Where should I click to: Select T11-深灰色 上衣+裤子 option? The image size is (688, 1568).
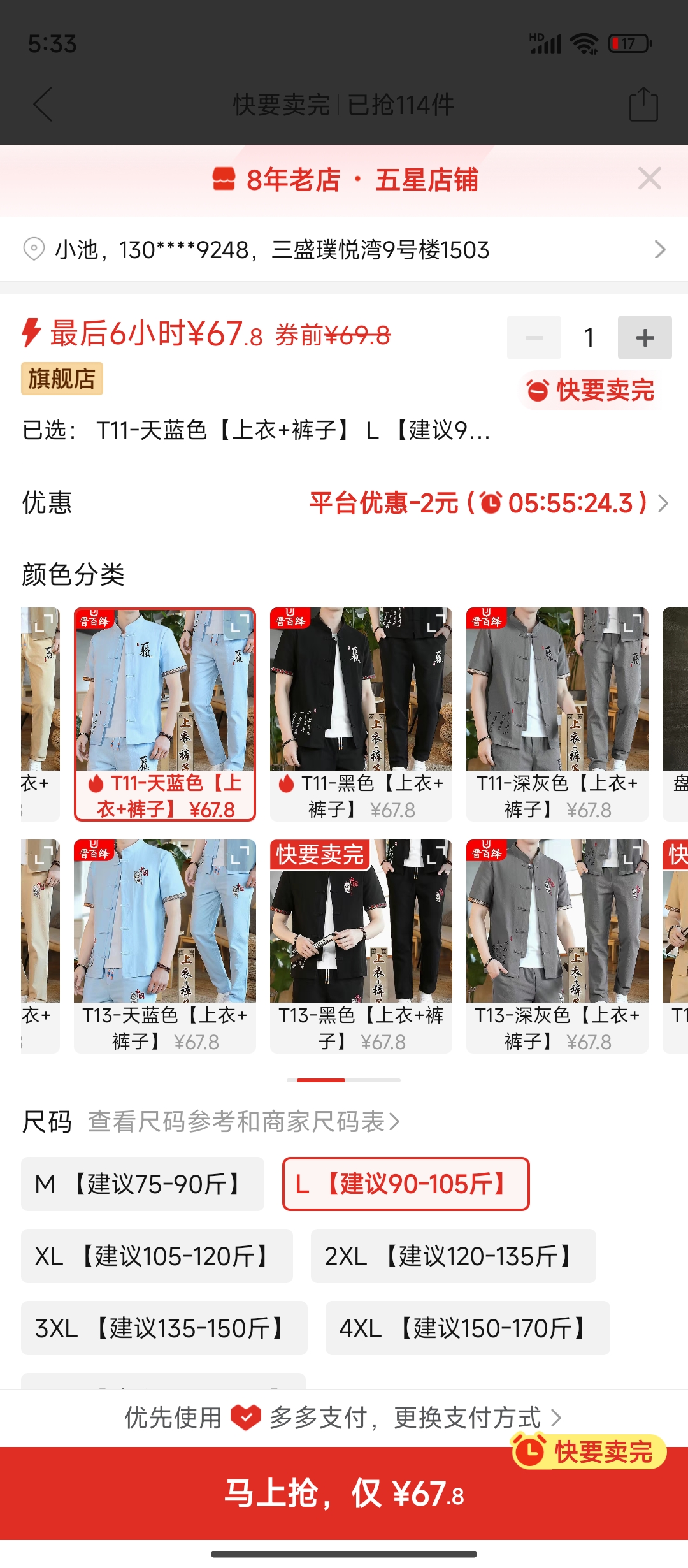[x=557, y=714]
